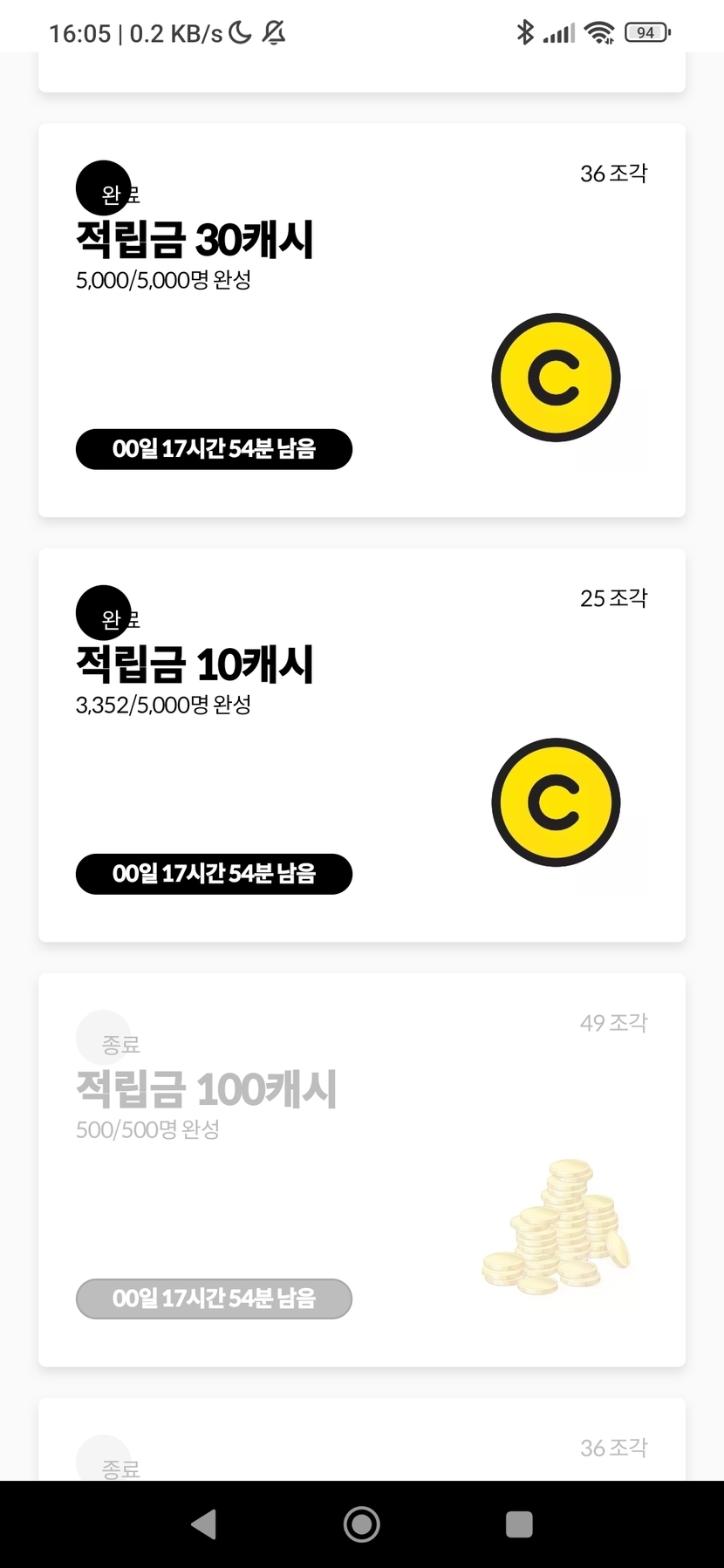This screenshot has width=724, height=1568.
Task: Return to the home screen
Action: coord(361,1524)
